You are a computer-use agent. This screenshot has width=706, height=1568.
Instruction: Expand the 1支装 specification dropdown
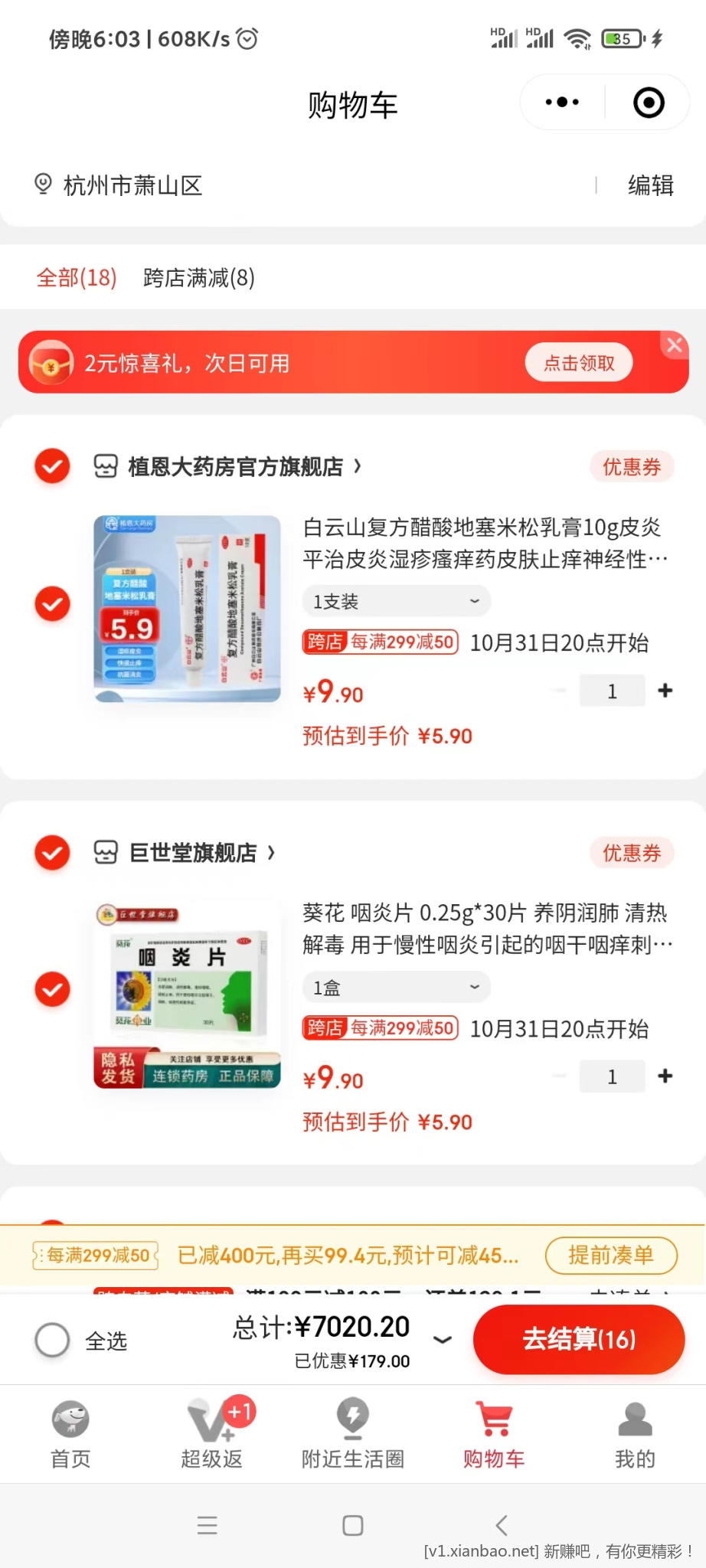(x=396, y=602)
